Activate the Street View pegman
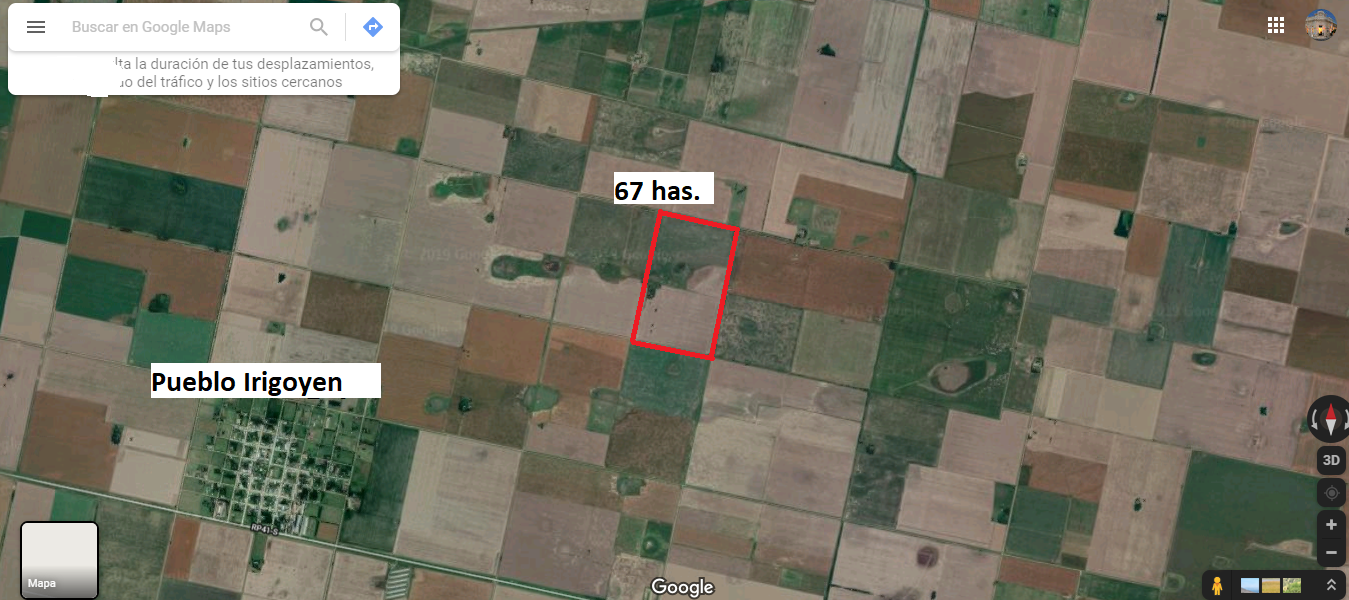Viewport: 1349px width, 600px height. pos(1217,585)
